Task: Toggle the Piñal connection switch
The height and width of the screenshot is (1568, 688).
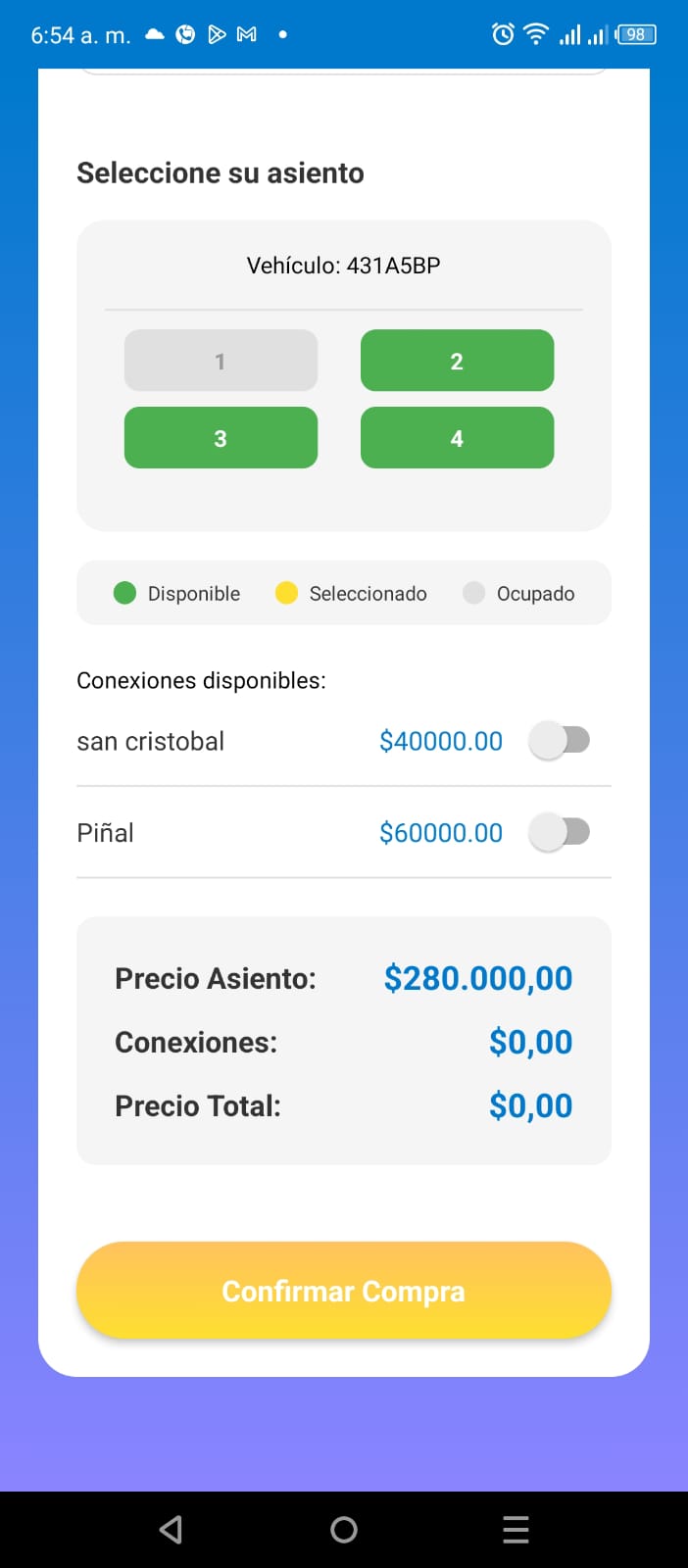Action: point(560,832)
